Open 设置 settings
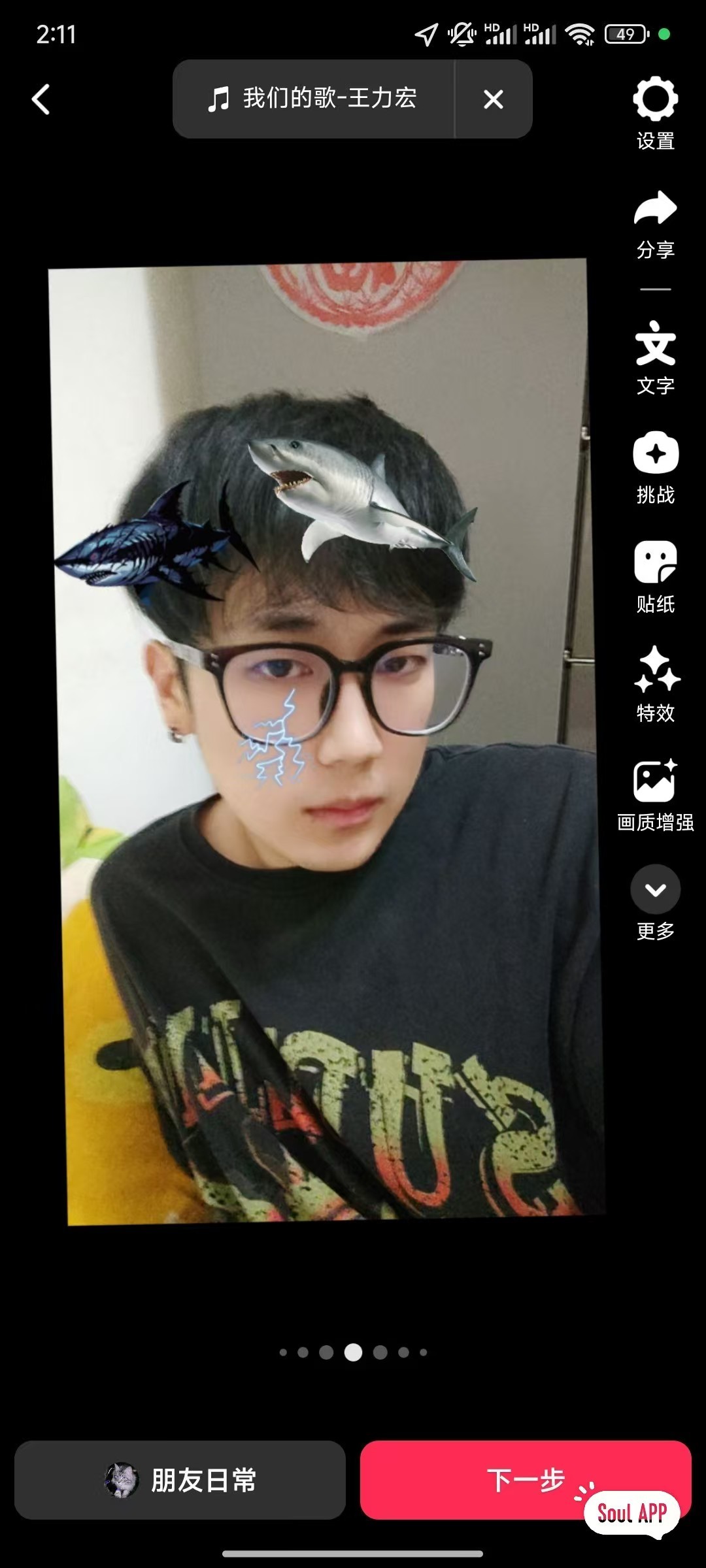 pyautogui.click(x=655, y=112)
